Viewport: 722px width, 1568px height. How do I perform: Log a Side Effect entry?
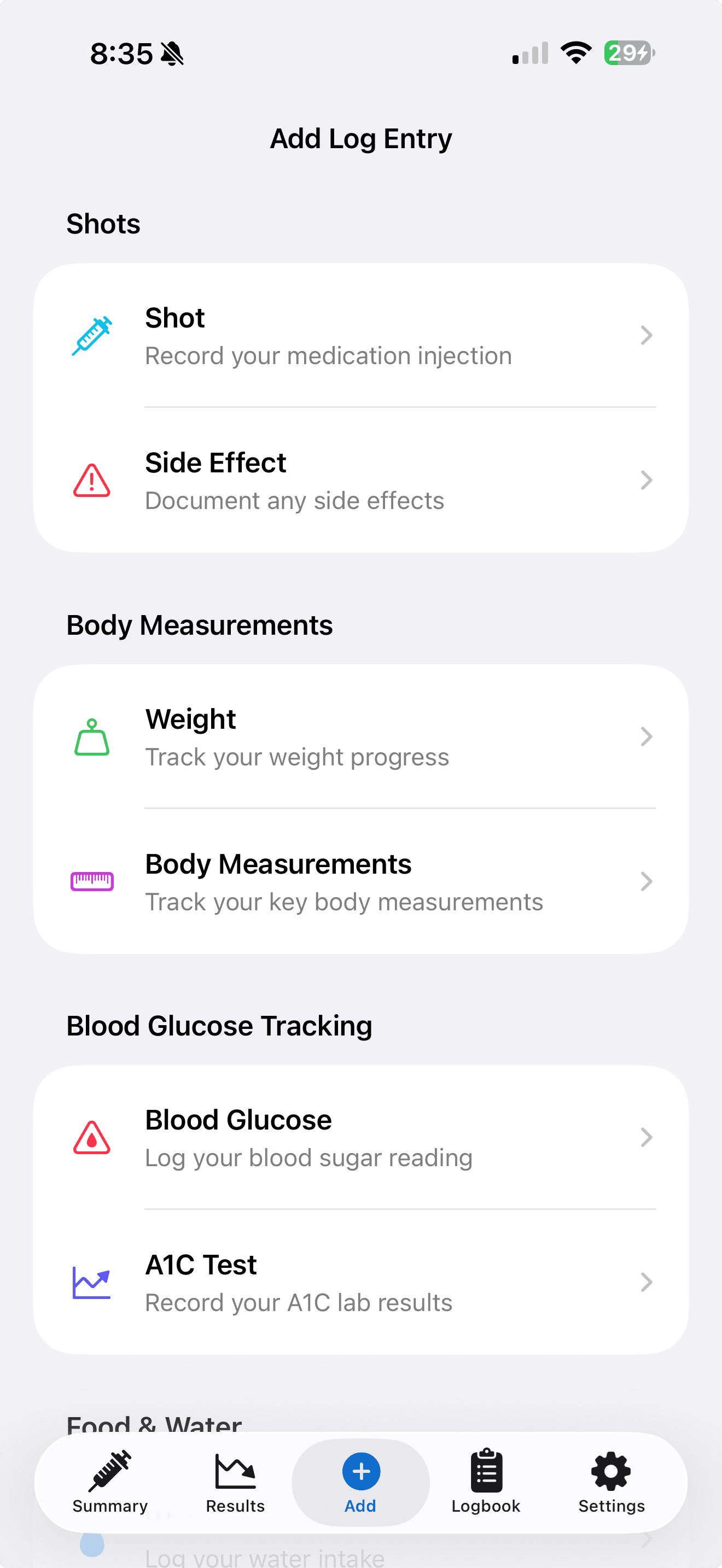(x=360, y=481)
